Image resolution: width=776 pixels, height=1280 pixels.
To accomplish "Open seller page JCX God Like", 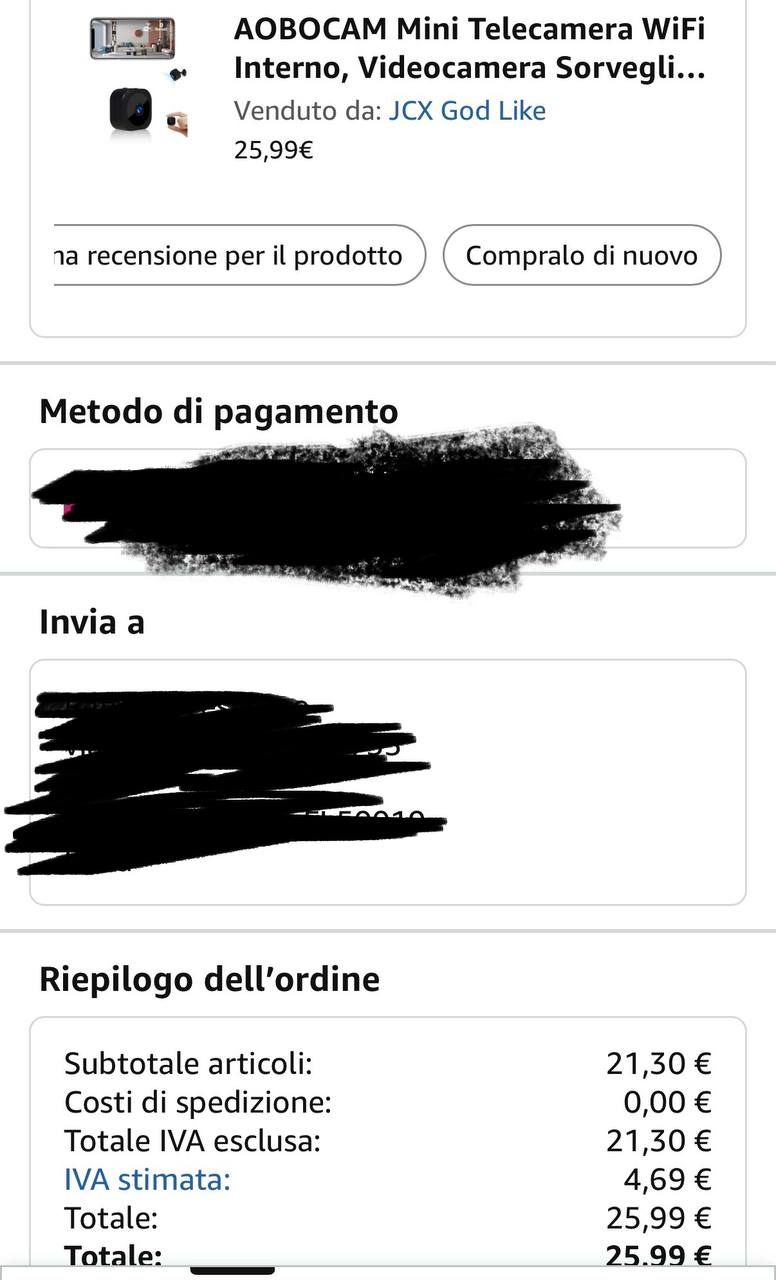I will click(468, 110).
